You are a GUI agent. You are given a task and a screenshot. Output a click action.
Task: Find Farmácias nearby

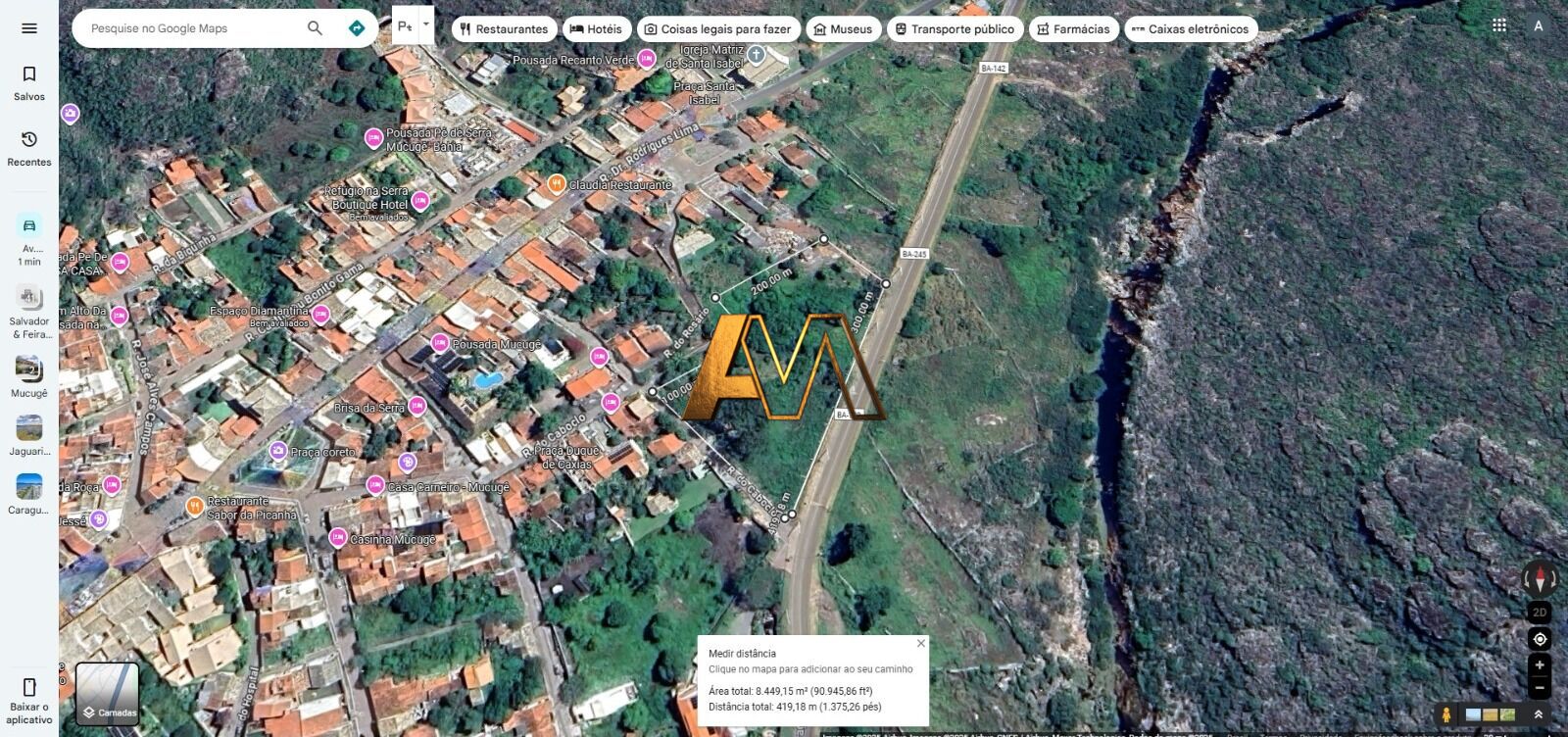1073,29
